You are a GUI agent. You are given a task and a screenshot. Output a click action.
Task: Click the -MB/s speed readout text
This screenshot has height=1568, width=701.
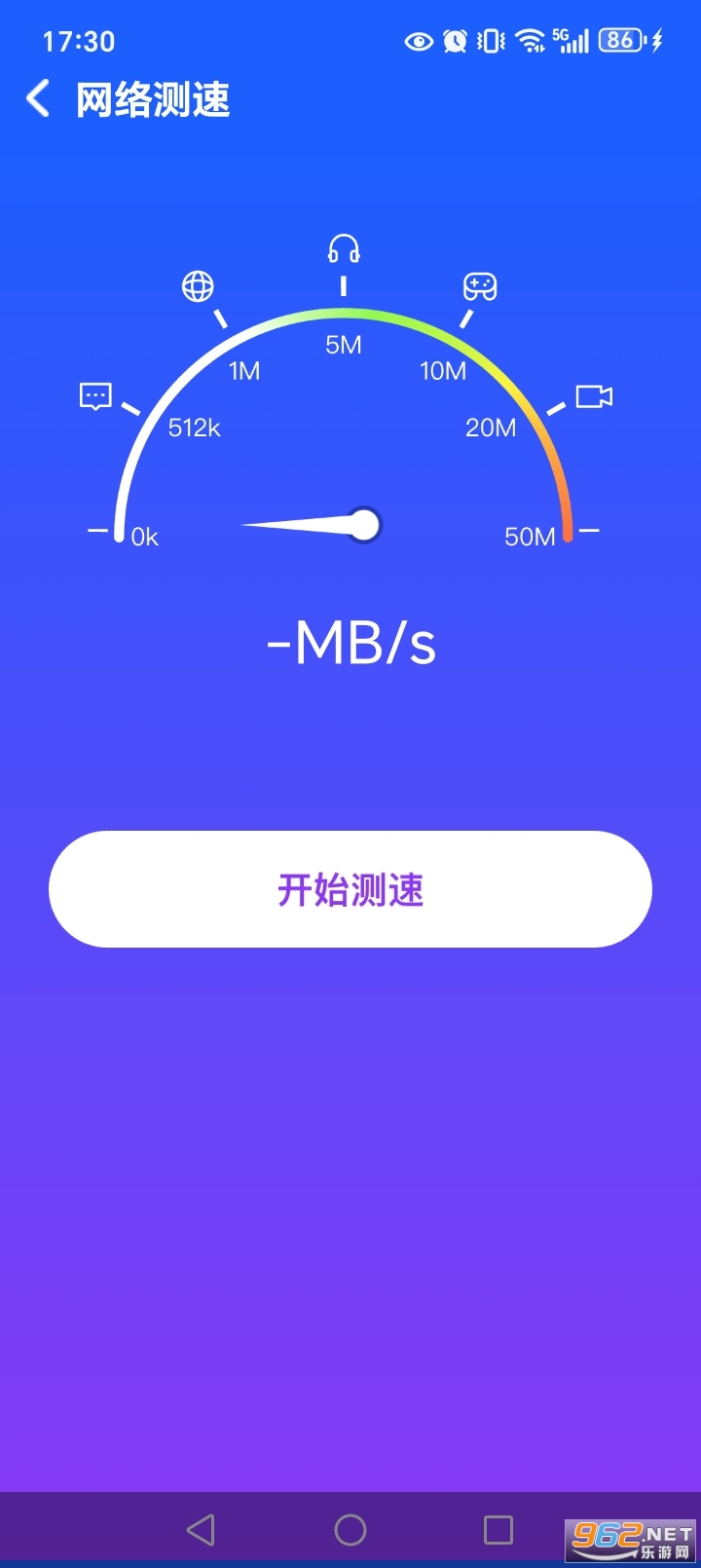coord(350,641)
